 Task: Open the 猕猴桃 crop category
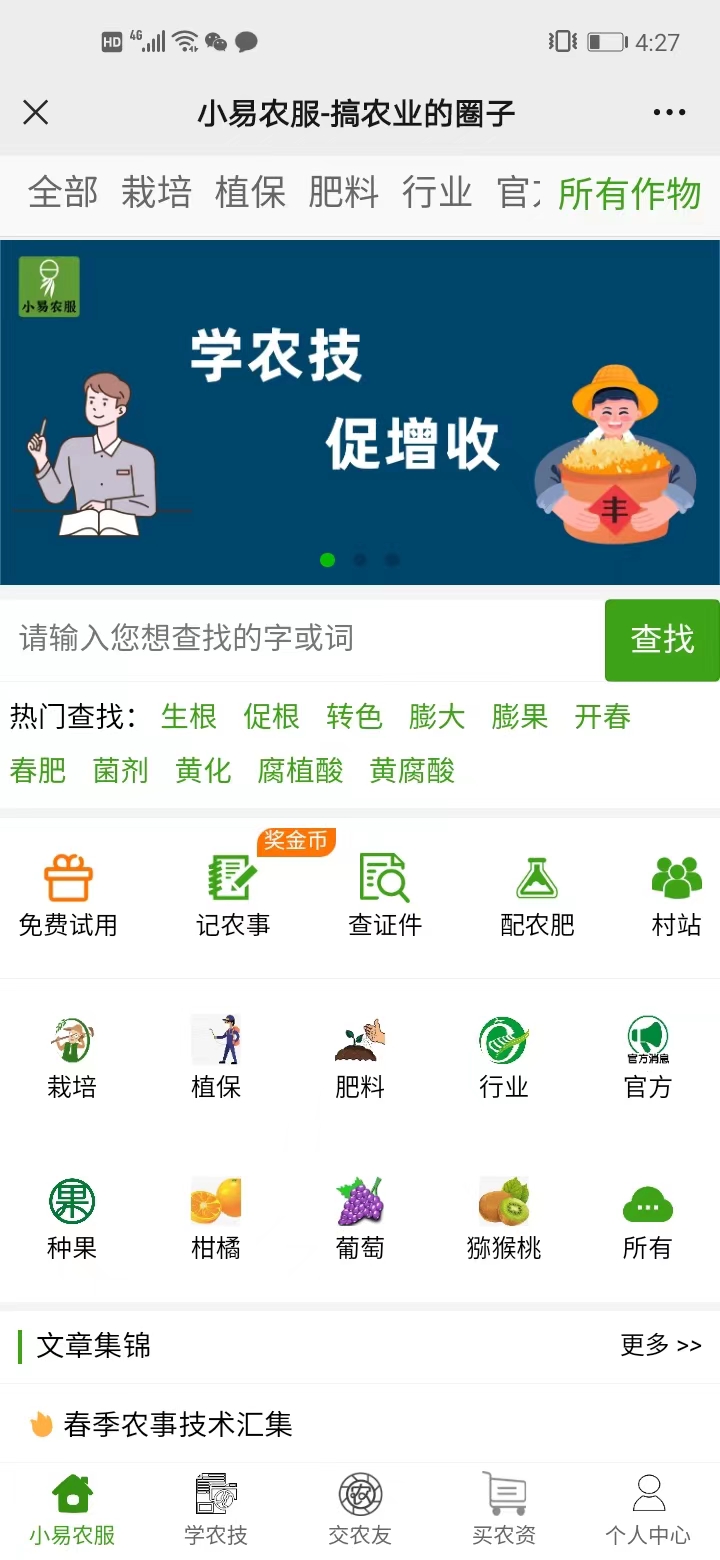click(503, 1218)
